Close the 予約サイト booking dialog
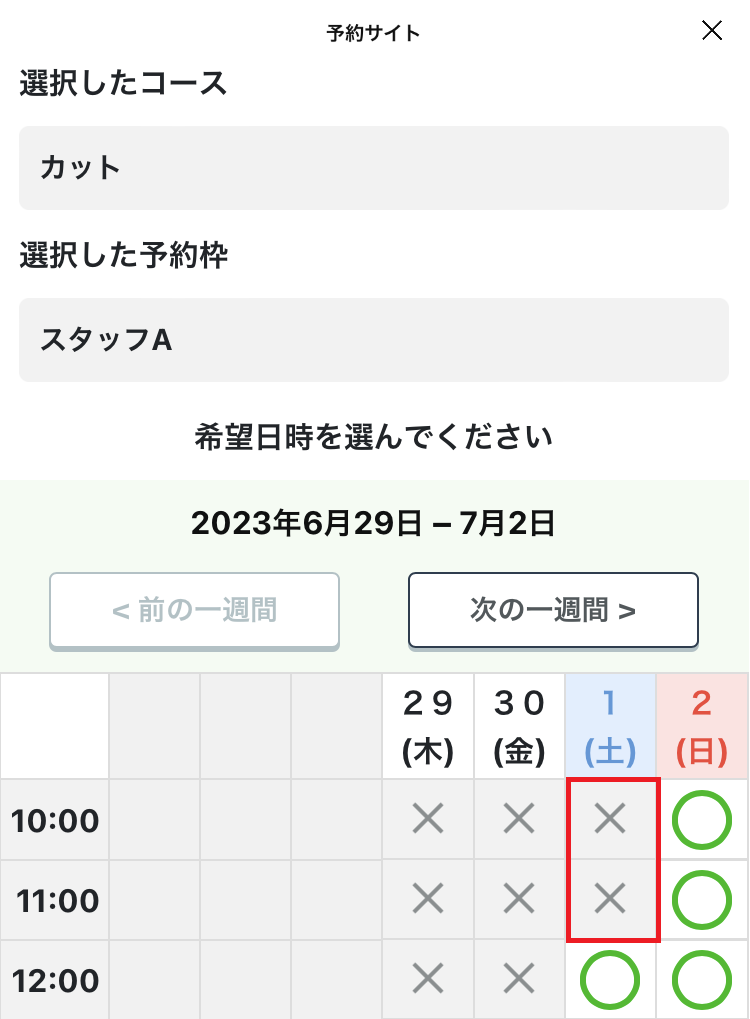This screenshot has height=1019, width=750. point(712,30)
